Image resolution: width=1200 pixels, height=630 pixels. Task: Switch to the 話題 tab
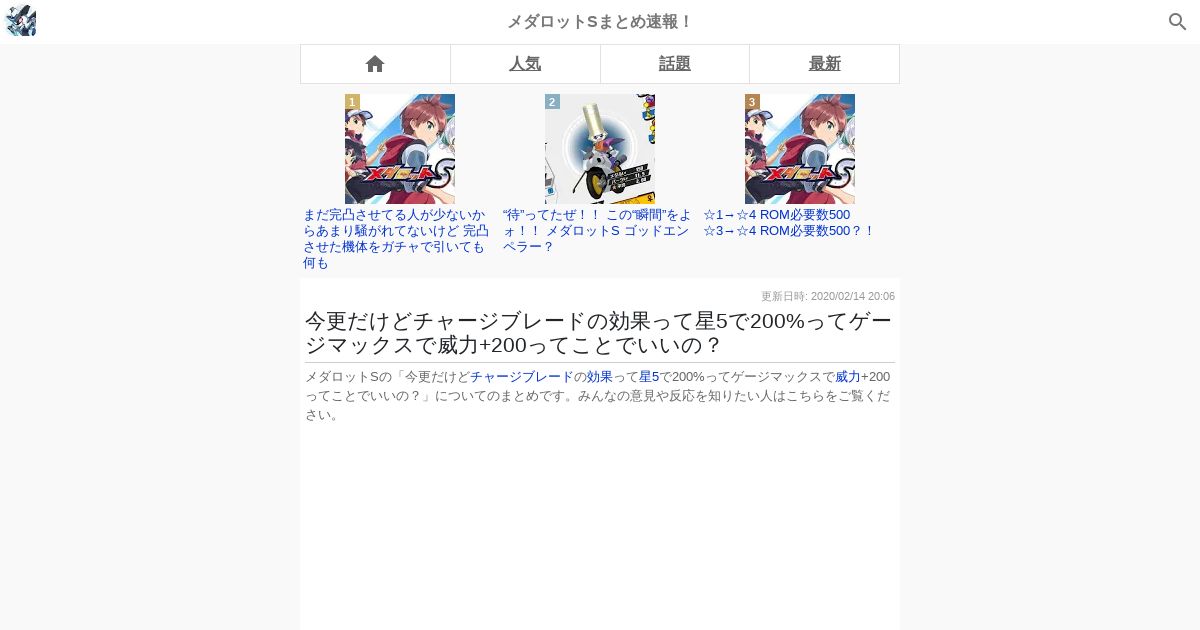click(675, 64)
